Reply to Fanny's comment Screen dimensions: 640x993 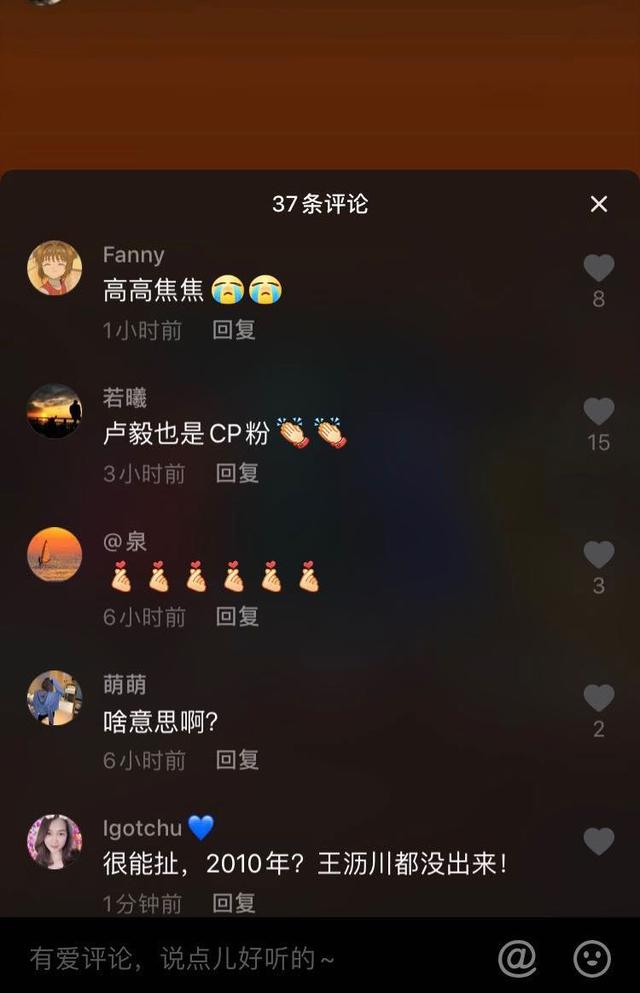[234, 330]
